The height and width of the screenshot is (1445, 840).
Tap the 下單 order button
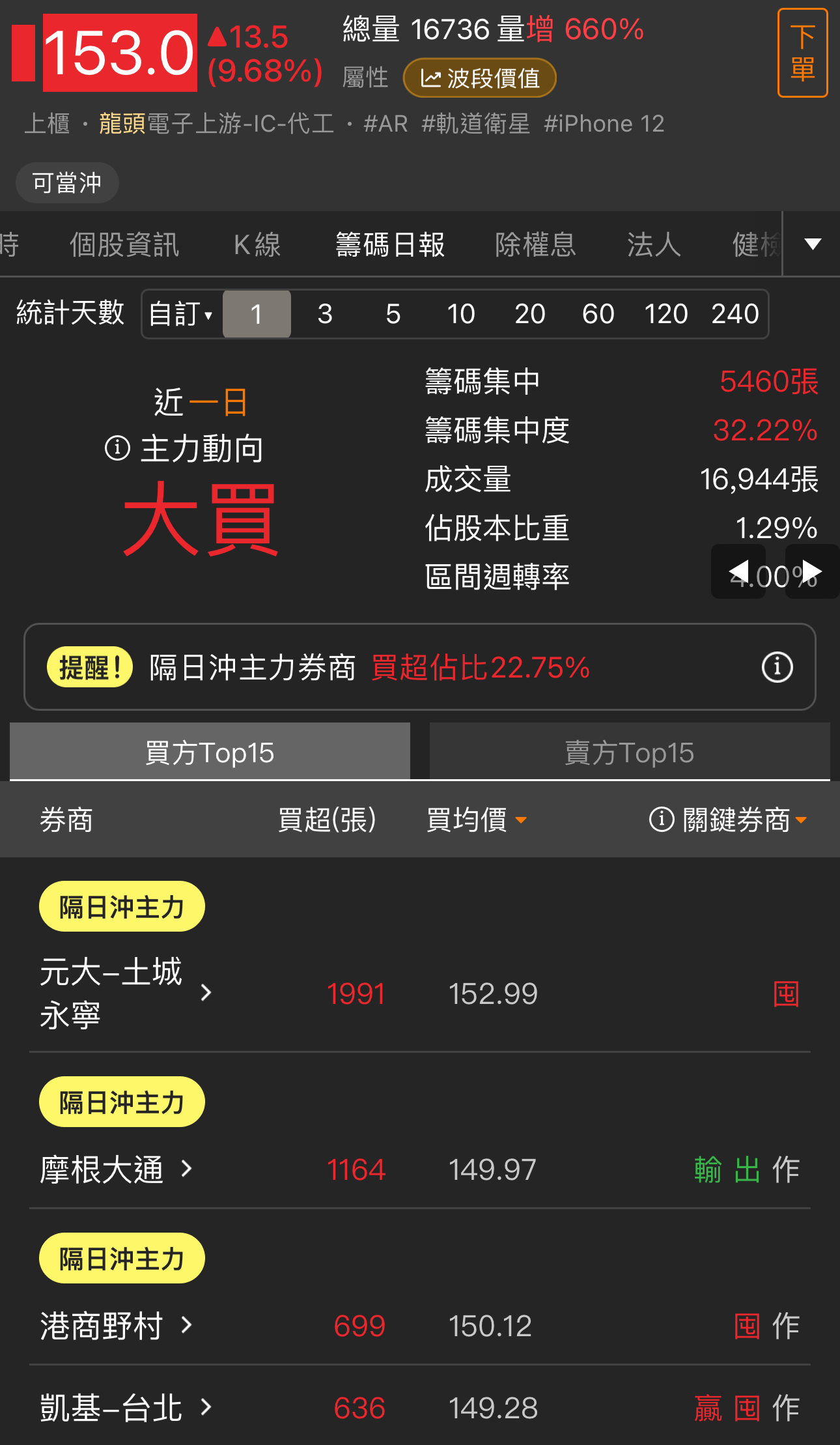802,53
